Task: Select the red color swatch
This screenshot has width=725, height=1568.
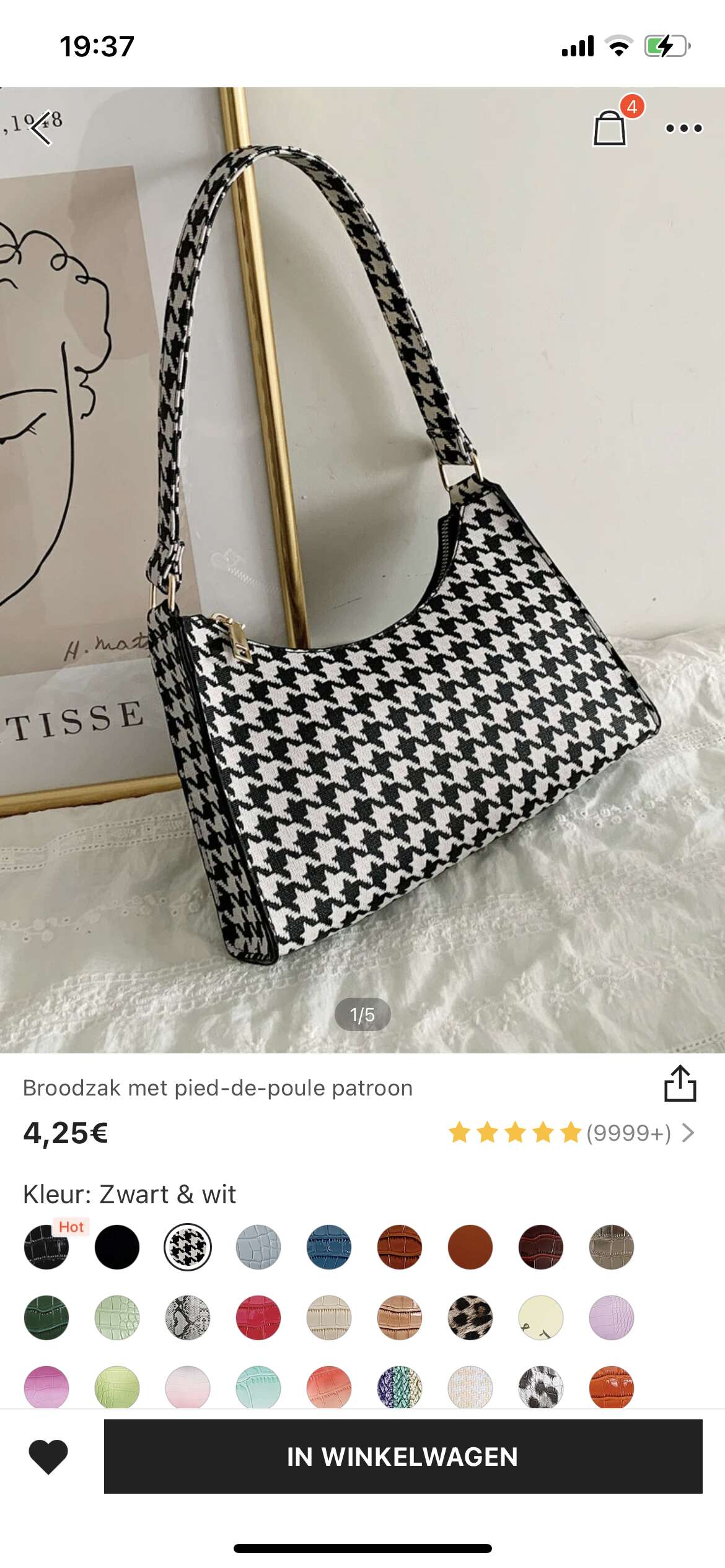Action: [258, 1317]
